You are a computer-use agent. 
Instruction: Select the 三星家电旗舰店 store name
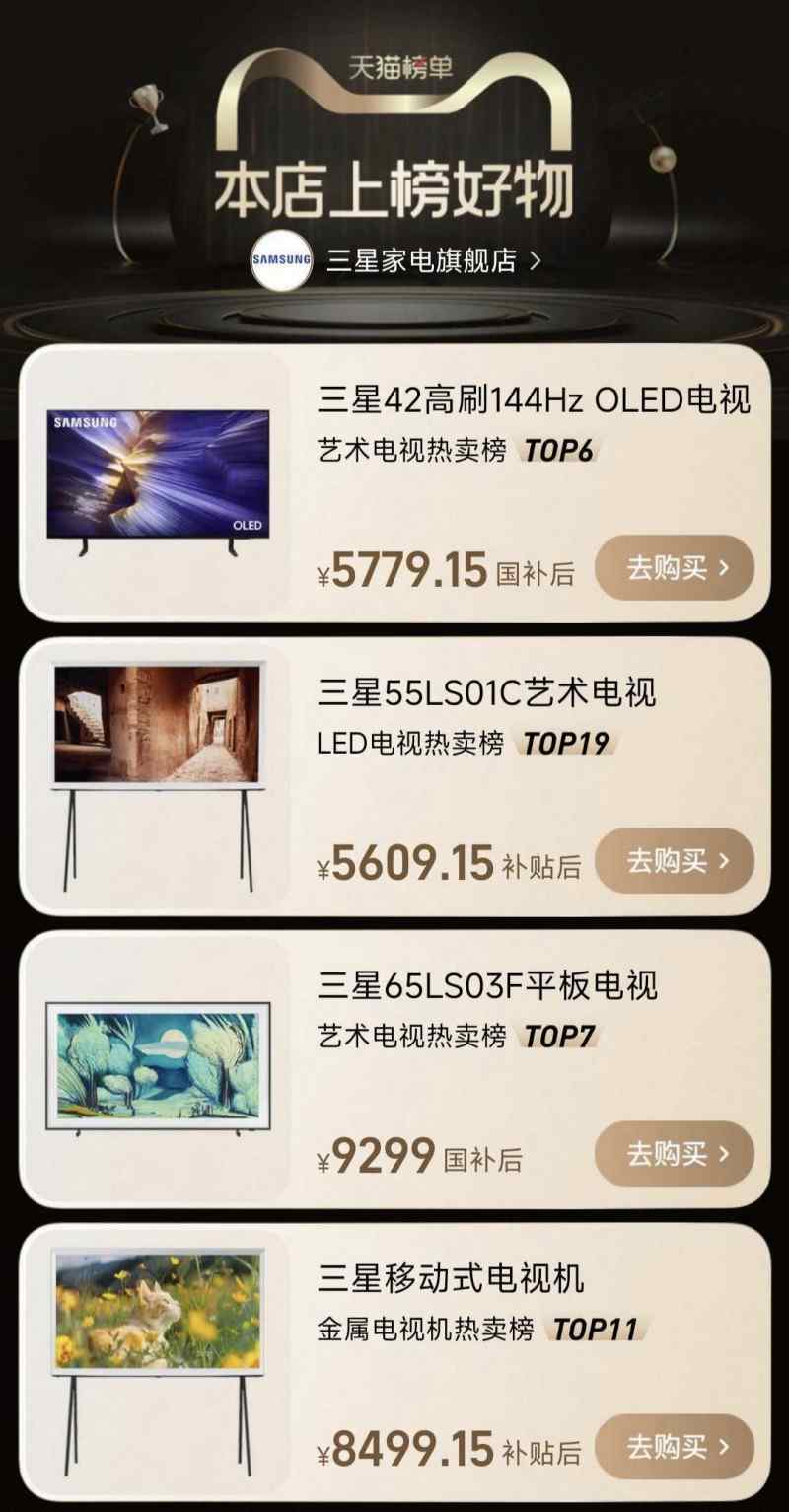coord(424,260)
